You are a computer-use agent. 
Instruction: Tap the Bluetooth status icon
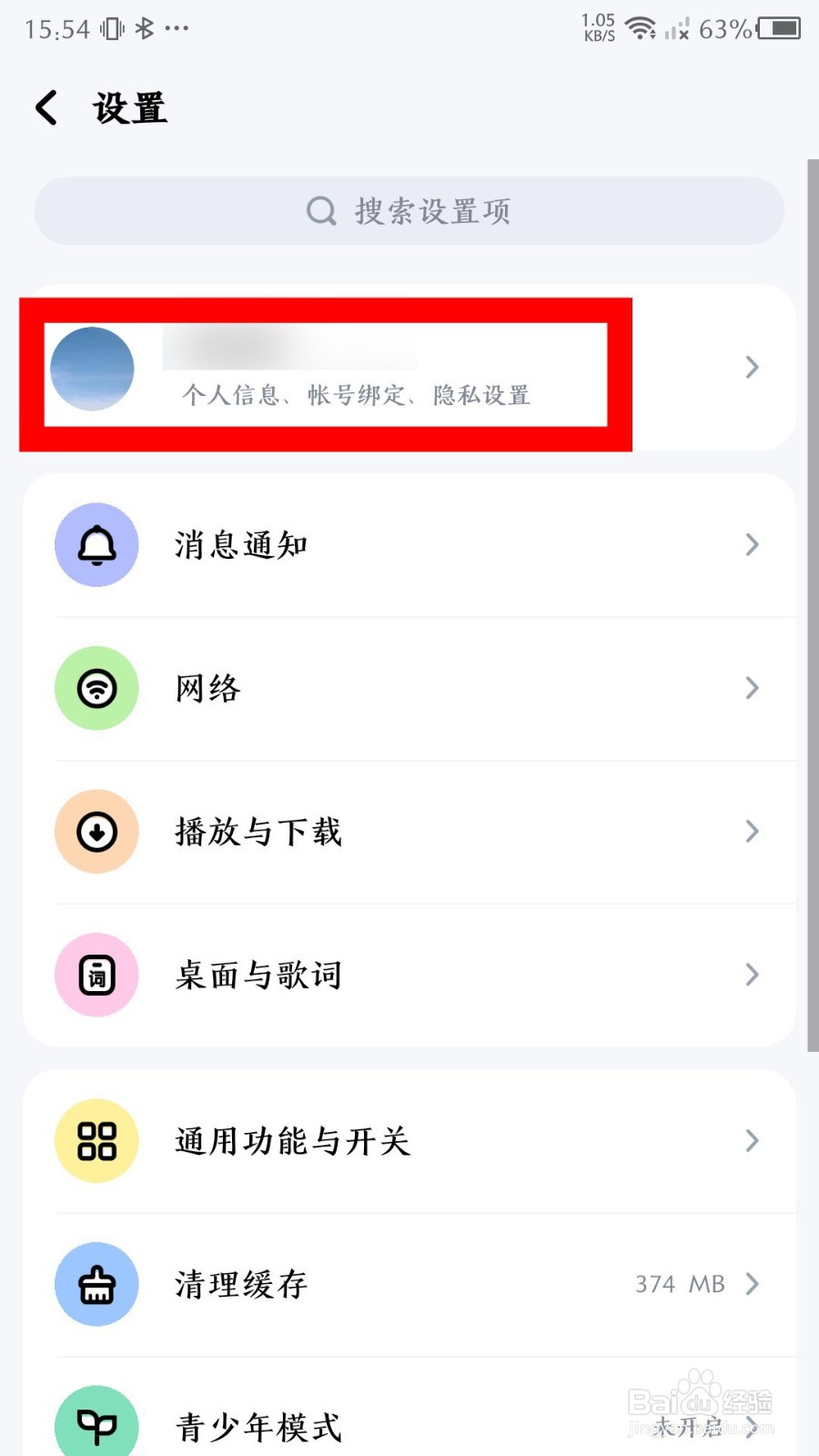tap(143, 28)
